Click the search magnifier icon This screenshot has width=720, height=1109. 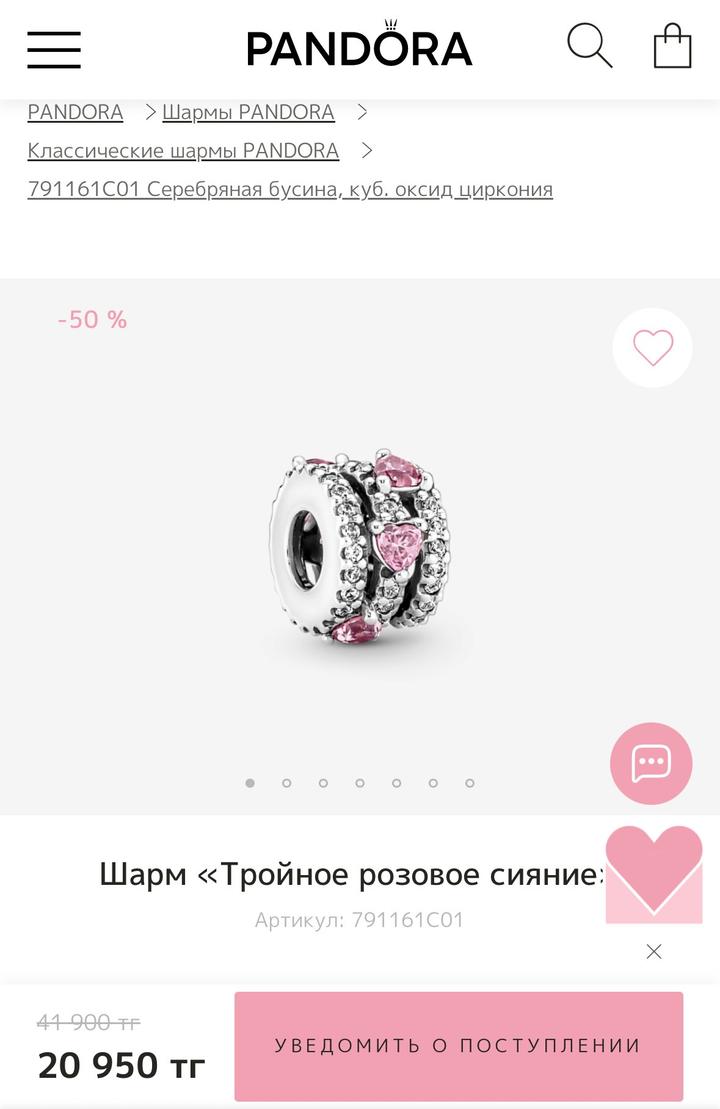pos(590,45)
